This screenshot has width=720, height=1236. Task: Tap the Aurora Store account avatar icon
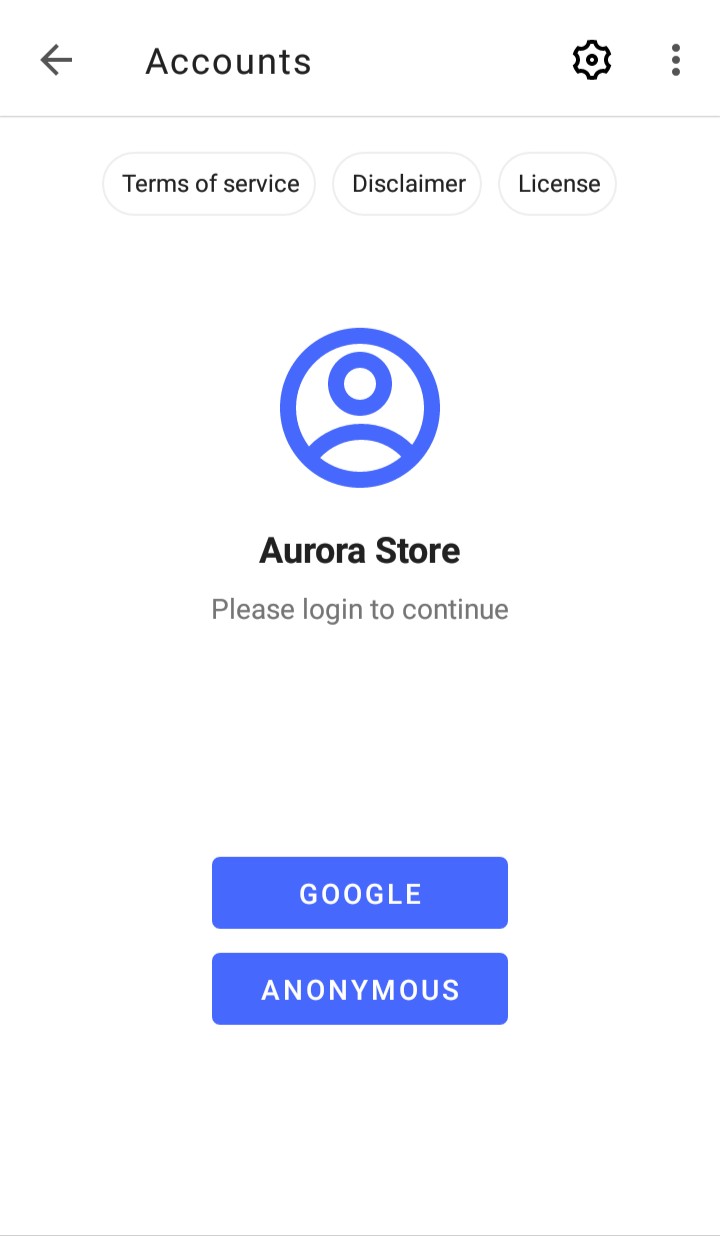360,405
